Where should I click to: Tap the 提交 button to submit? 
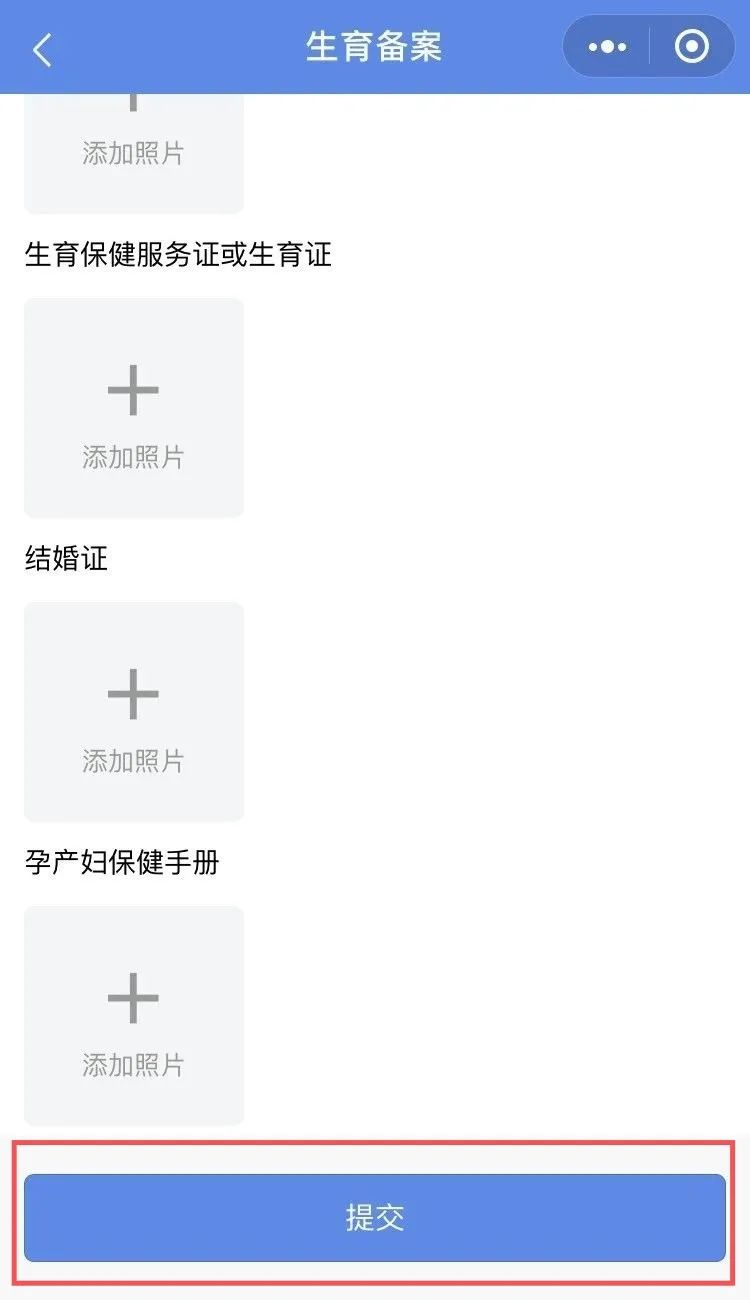(x=375, y=1218)
